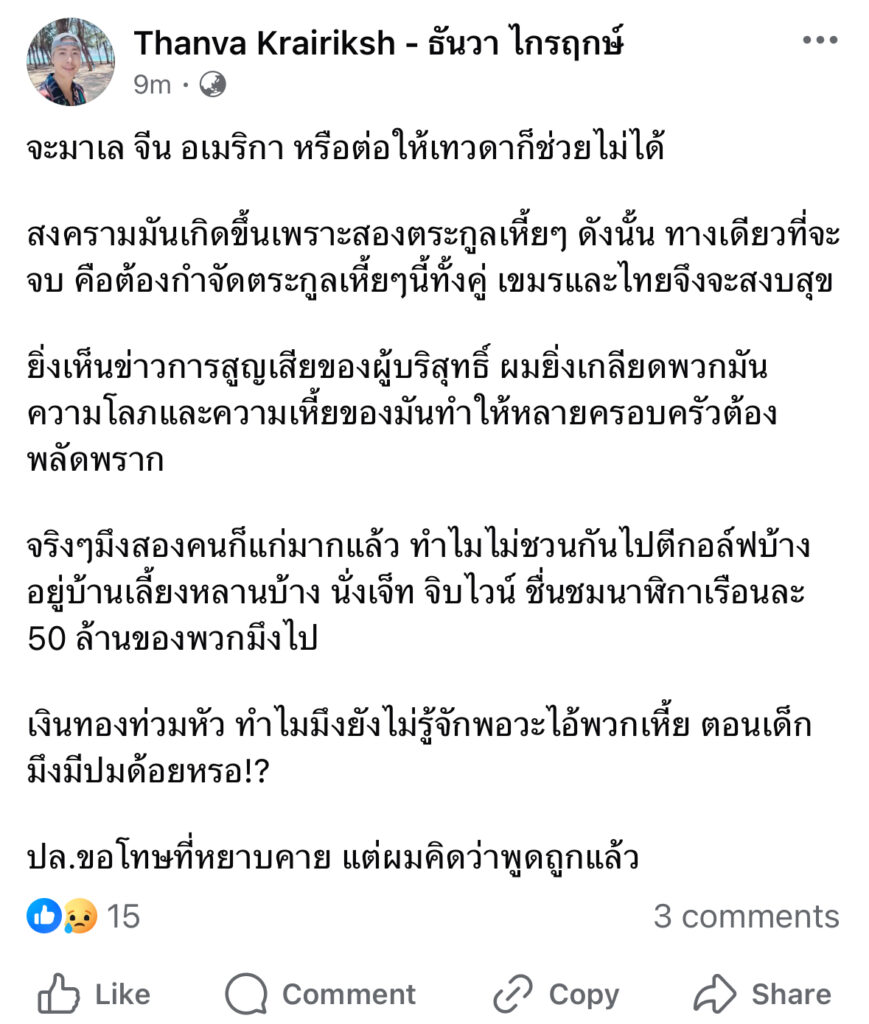Copy the post link
Image resolution: width=869 pixels, height=1024 pixels.
pyautogui.click(x=556, y=993)
